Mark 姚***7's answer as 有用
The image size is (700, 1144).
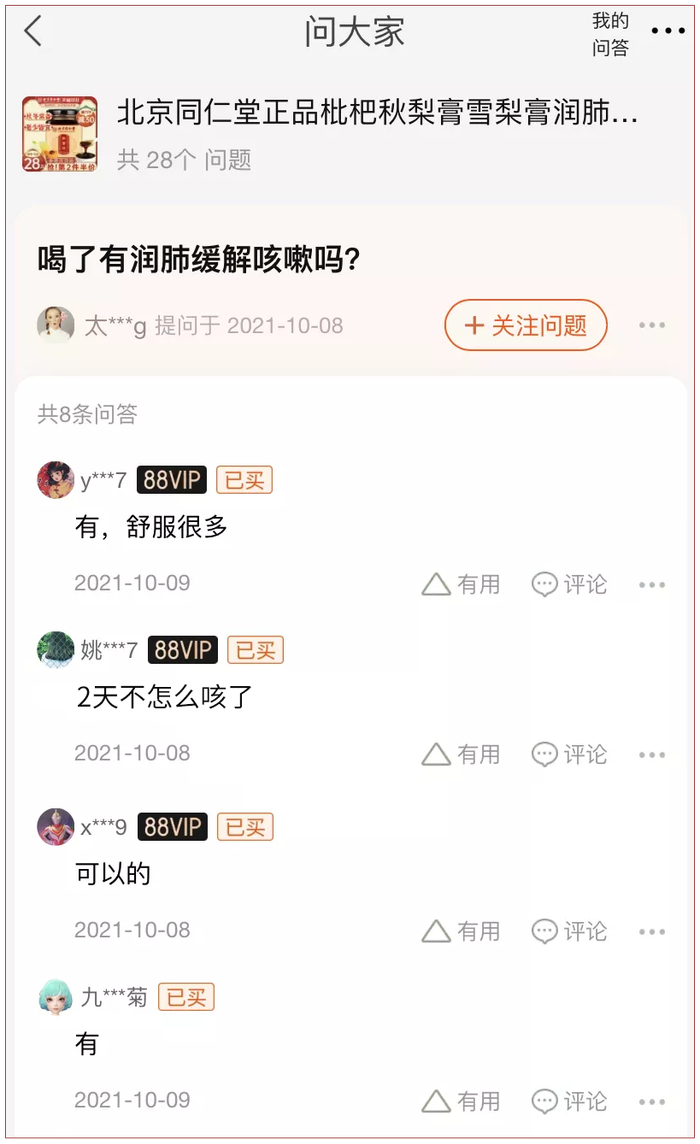coord(461,754)
